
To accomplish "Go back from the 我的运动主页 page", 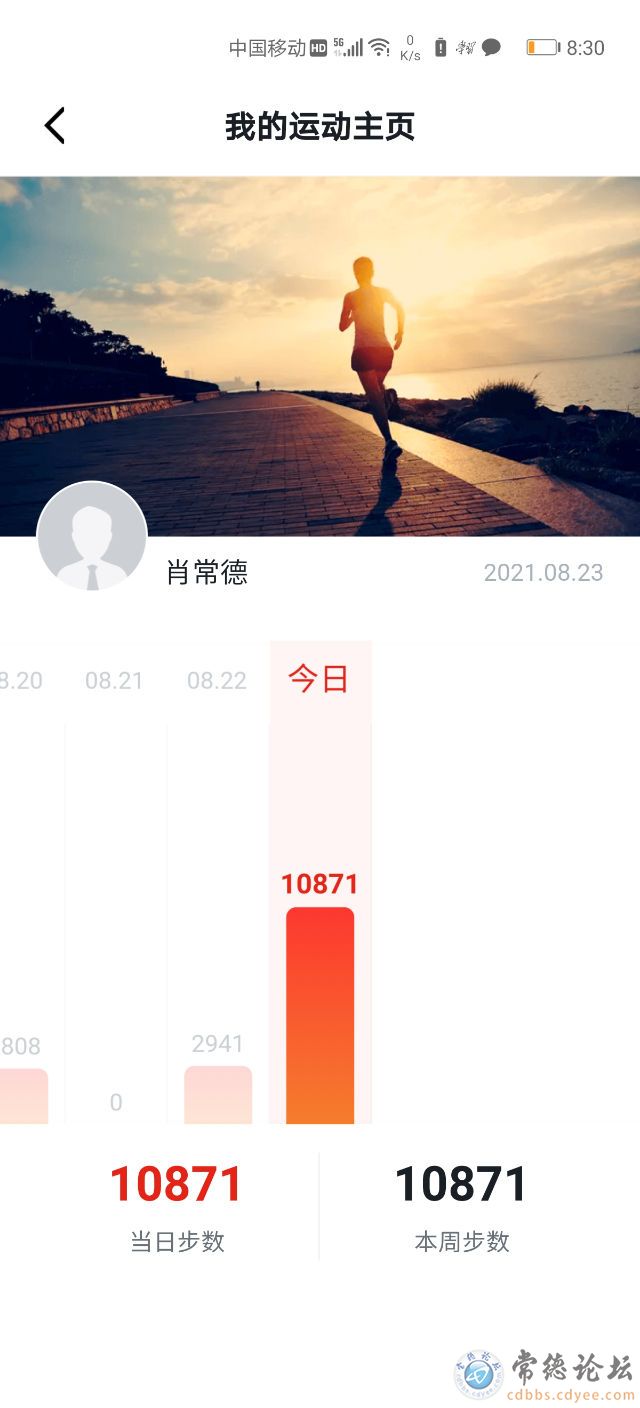I will pyautogui.click(x=55, y=126).
